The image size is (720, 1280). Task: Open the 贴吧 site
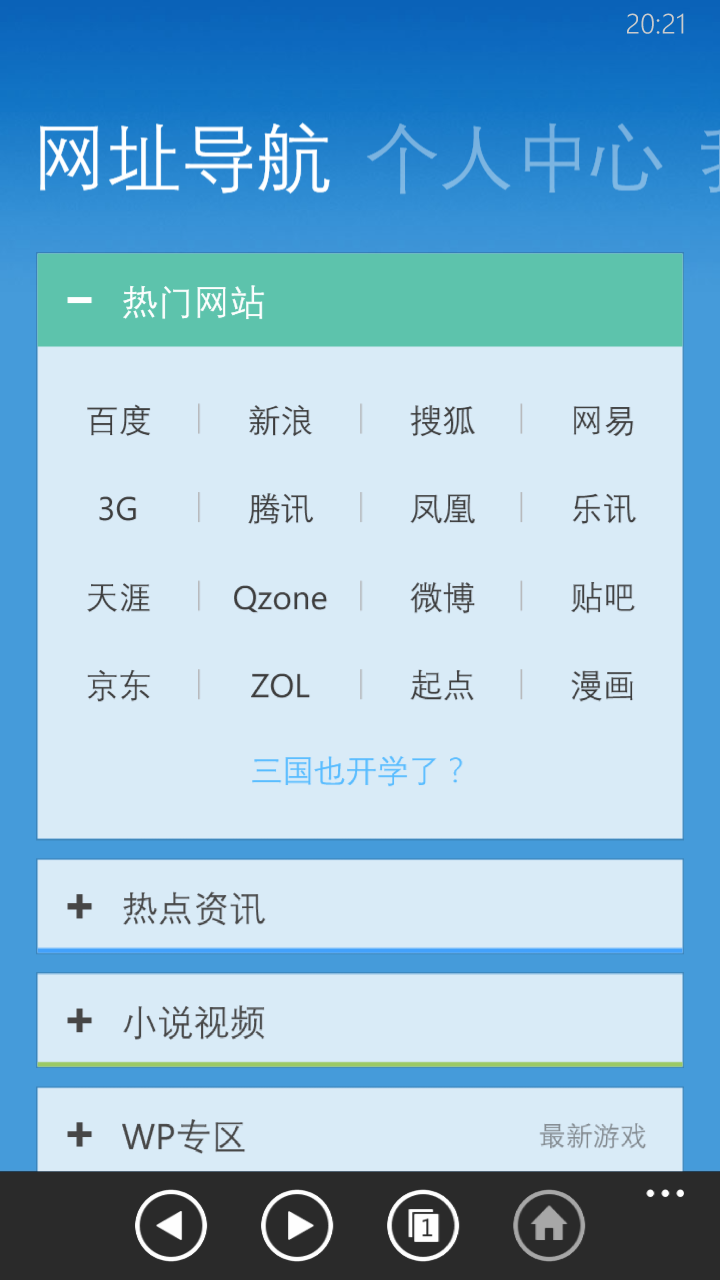coord(603,598)
